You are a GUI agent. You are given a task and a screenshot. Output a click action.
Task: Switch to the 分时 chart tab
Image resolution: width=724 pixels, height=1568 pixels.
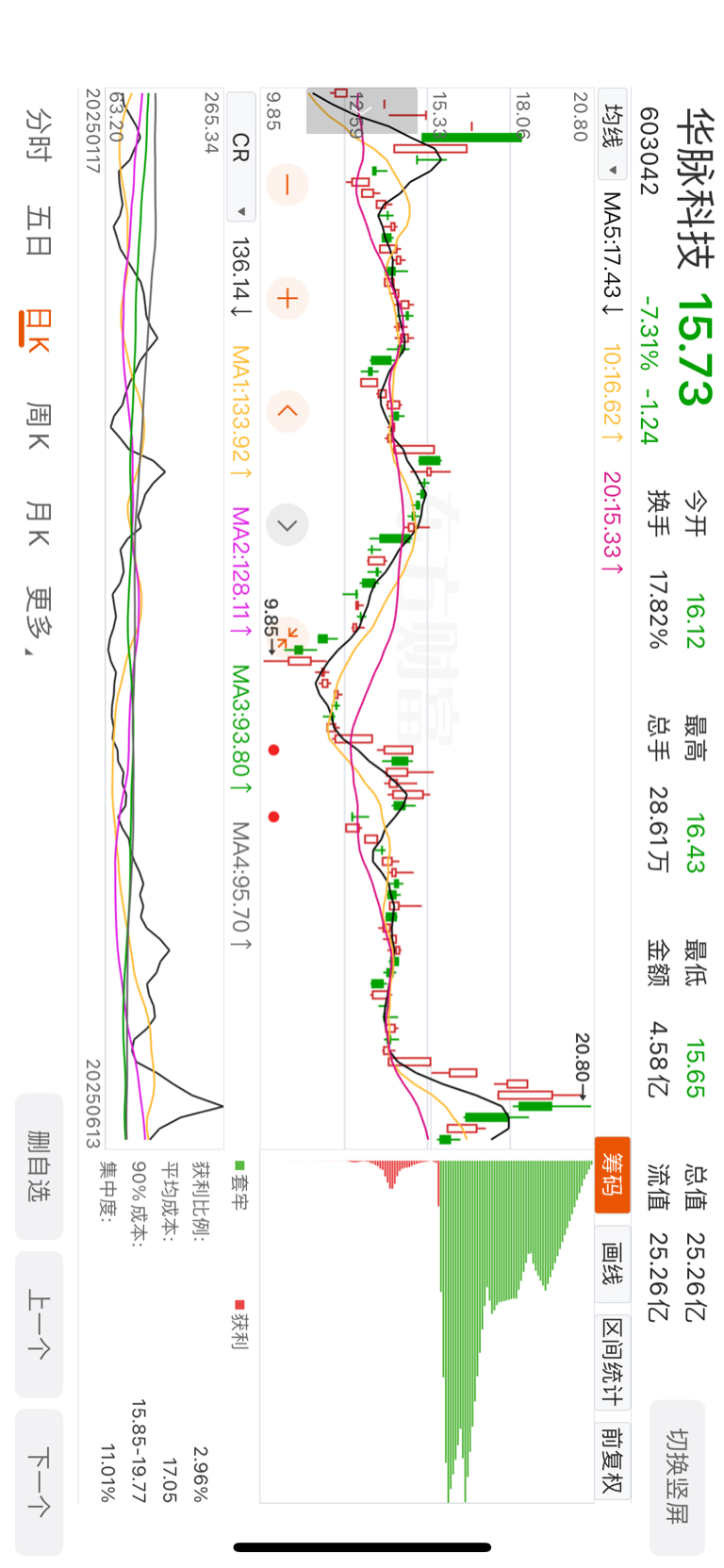pyautogui.click(x=38, y=134)
